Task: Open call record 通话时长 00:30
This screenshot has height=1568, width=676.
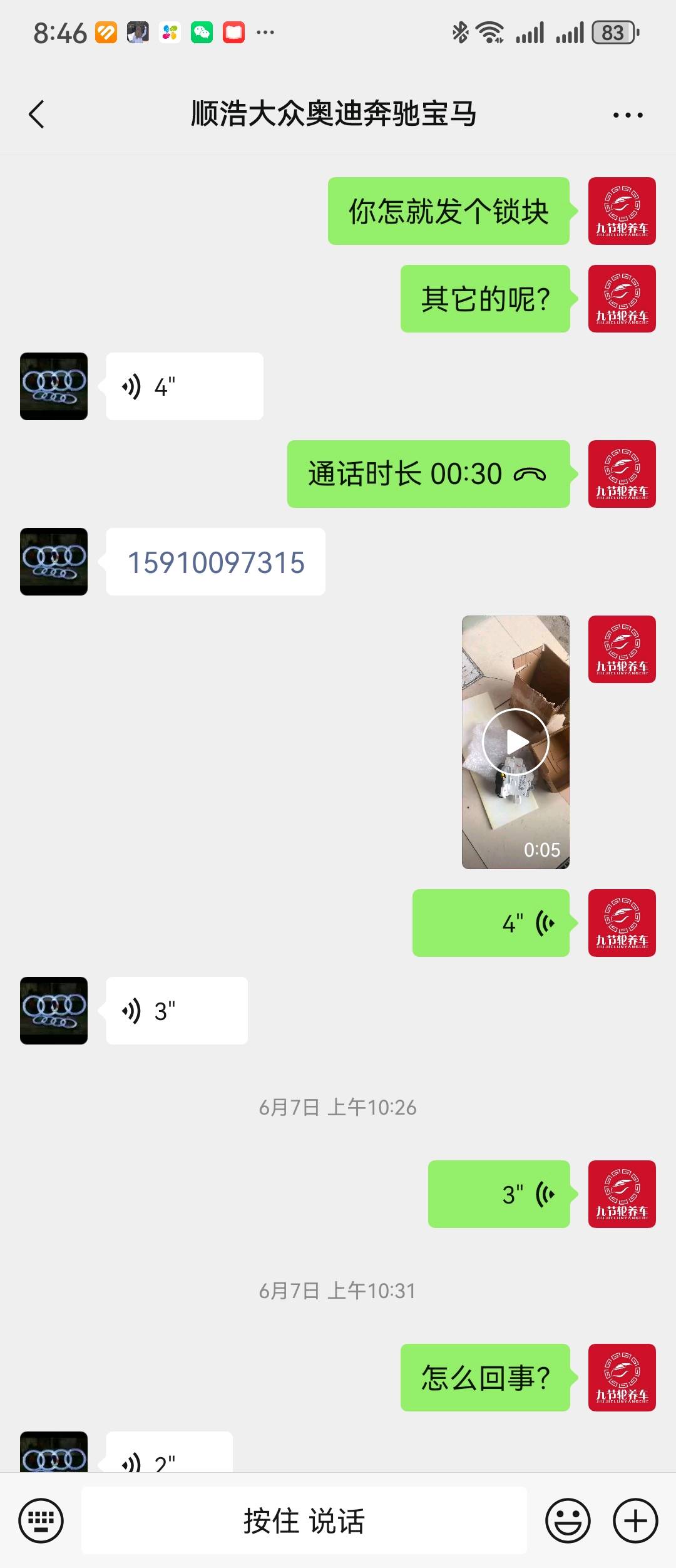Action: tap(428, 474)
